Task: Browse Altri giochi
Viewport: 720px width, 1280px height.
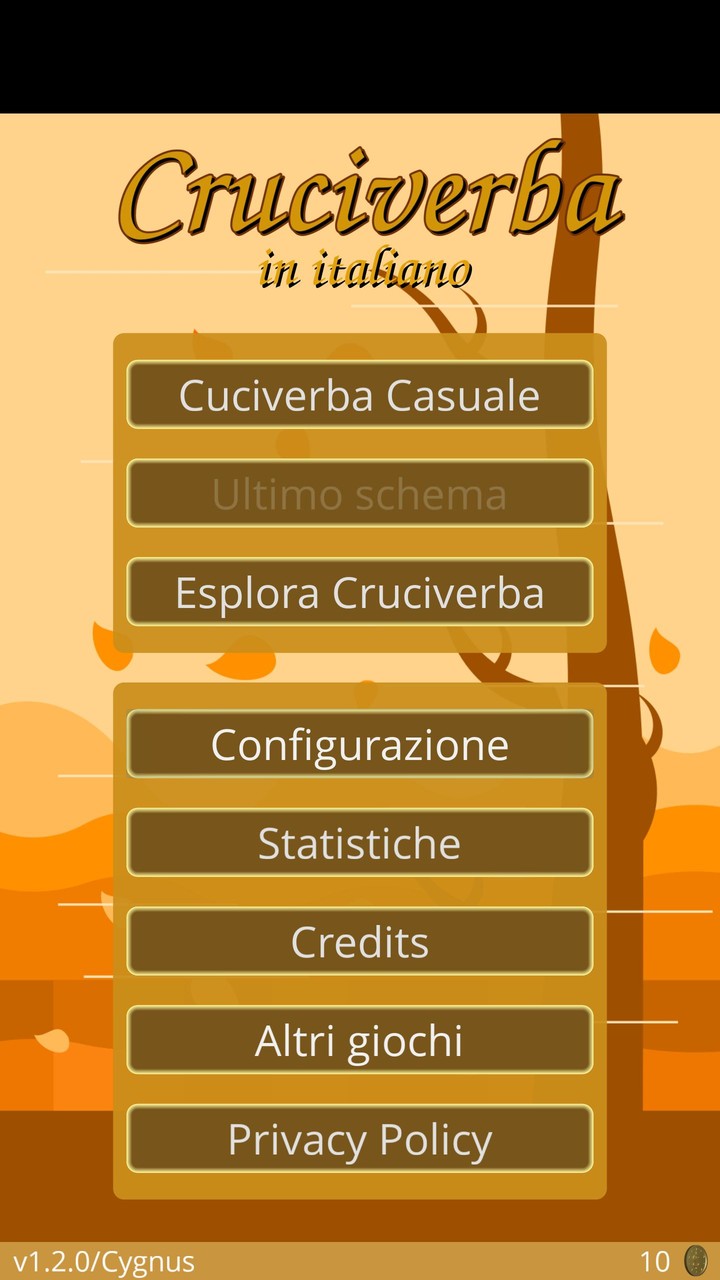Action: (x=359, y=1040)
